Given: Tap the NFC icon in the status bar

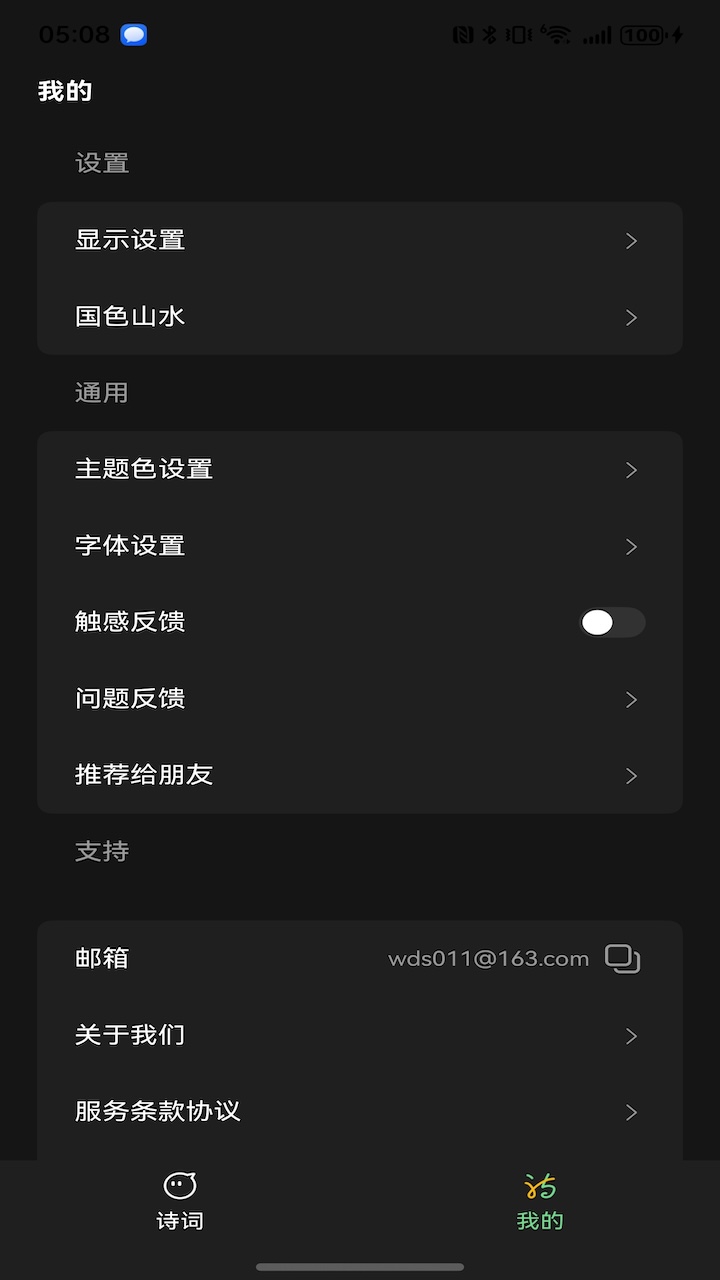Looking at the screenshot, I should click(462, 35).
